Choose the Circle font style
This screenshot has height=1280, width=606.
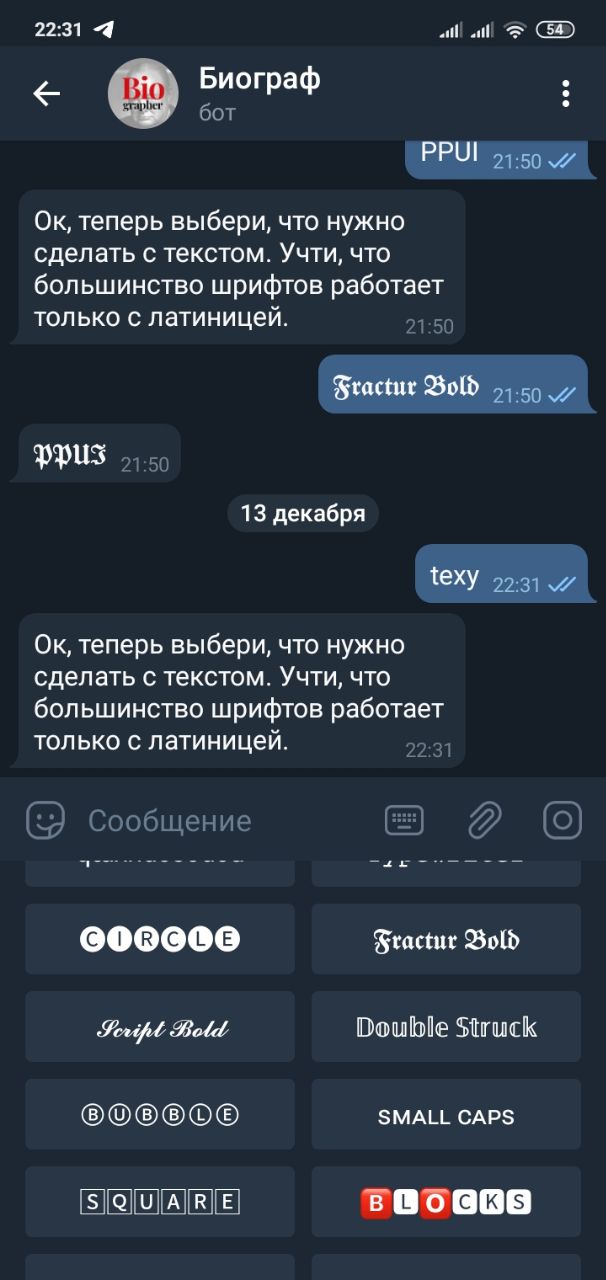point(160,939)
